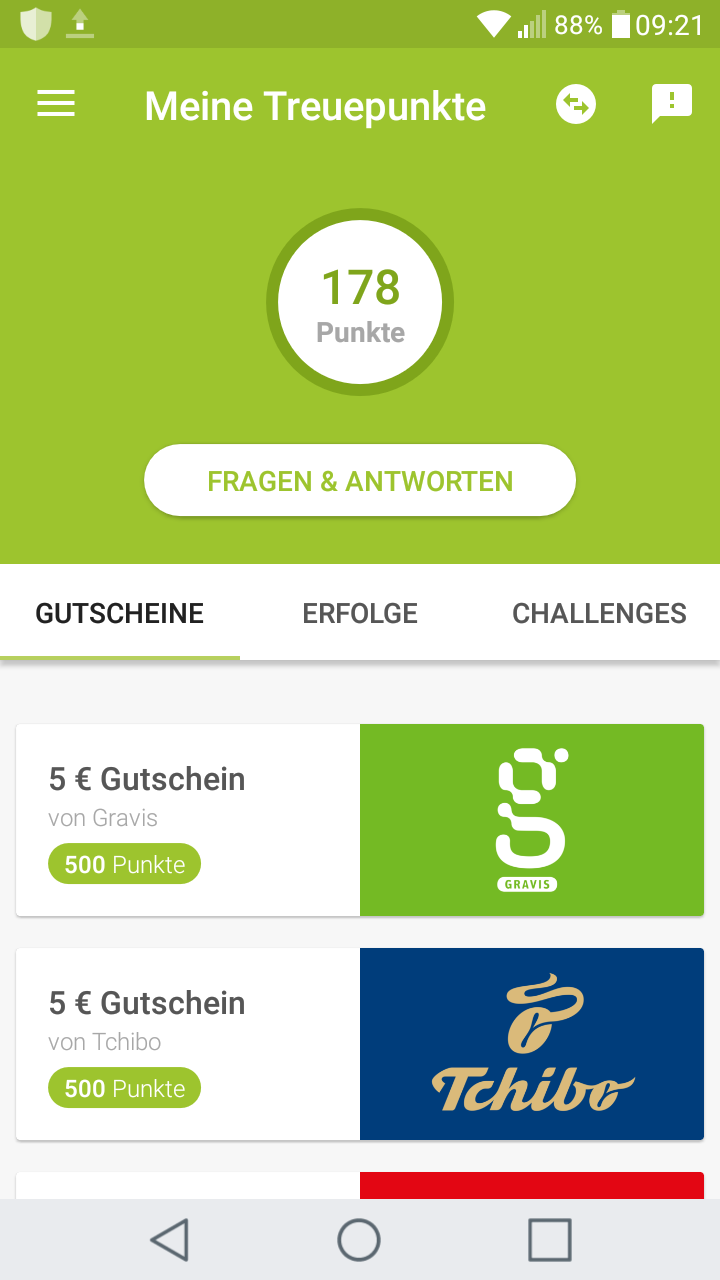Image resolution: width=720 pixels, height=1280 pixels.
Task: Open the hamburger drawer menu
Action: [56, 104]
